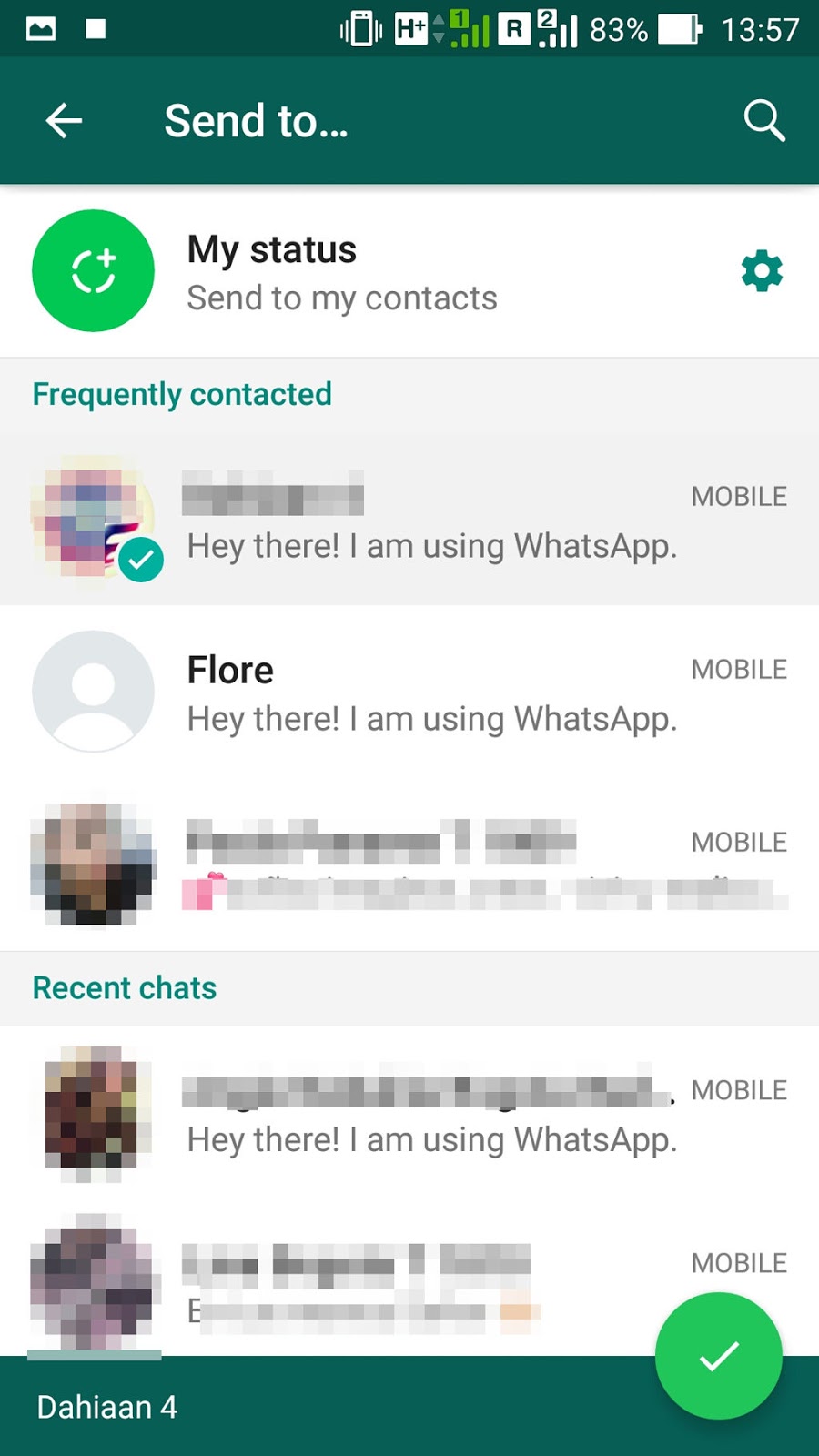Open the search icon
The height and width of the screenshot is (1456, 819).
coord(763,121)
